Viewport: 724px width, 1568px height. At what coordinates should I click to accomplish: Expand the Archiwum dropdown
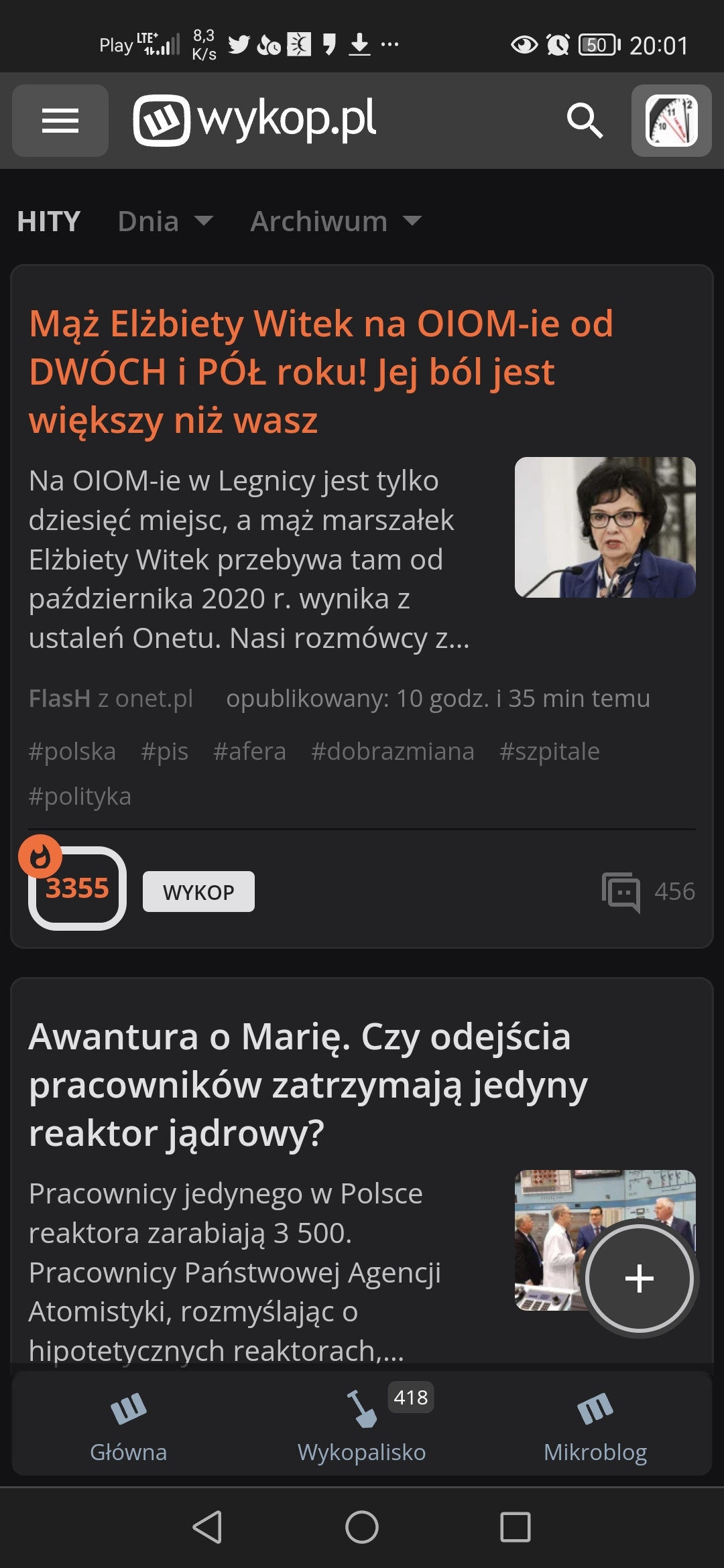tap(336, 221)
